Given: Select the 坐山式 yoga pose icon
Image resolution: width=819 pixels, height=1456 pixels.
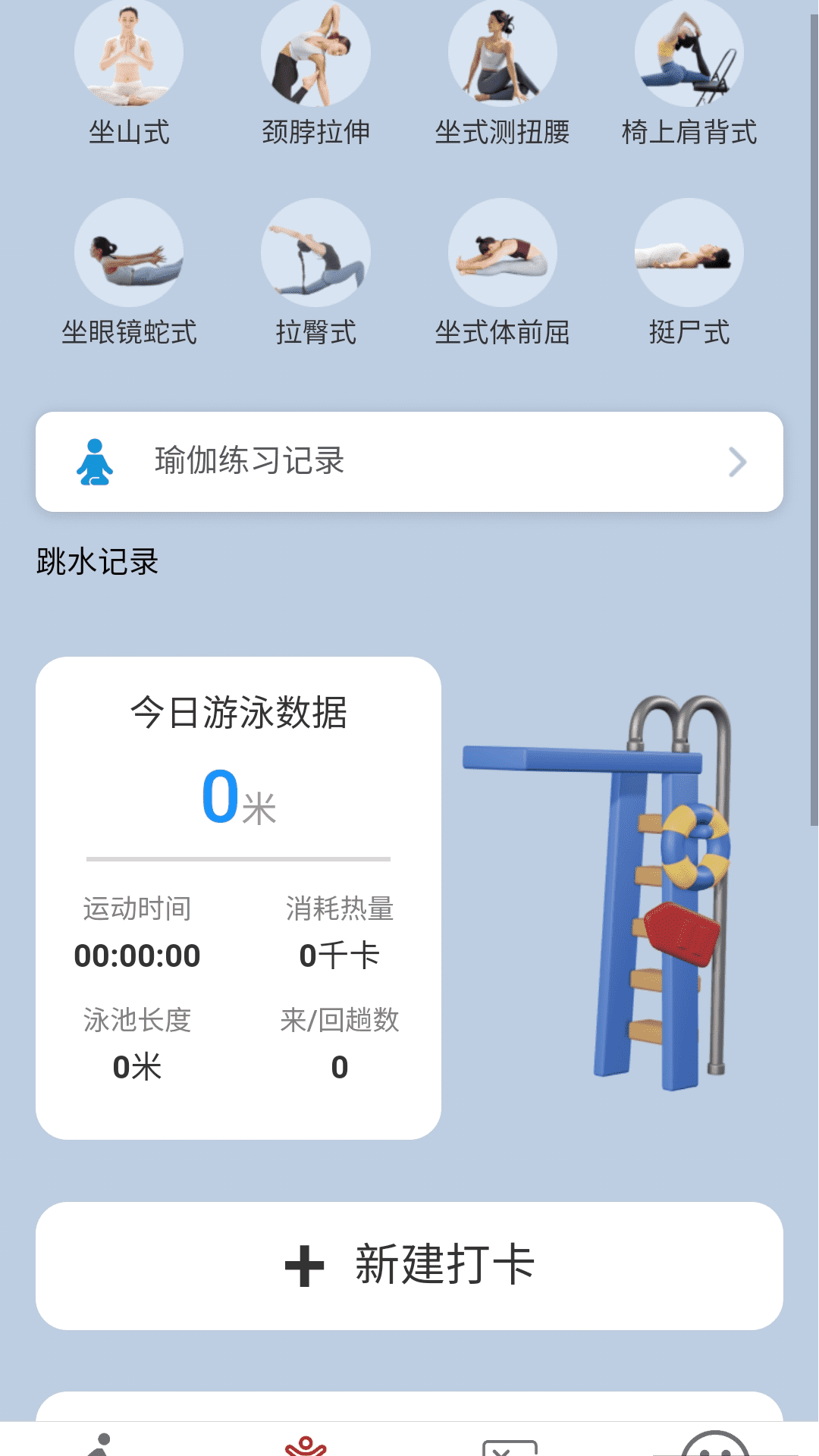Looking at the screenshot, I should [x=127, y=53].
